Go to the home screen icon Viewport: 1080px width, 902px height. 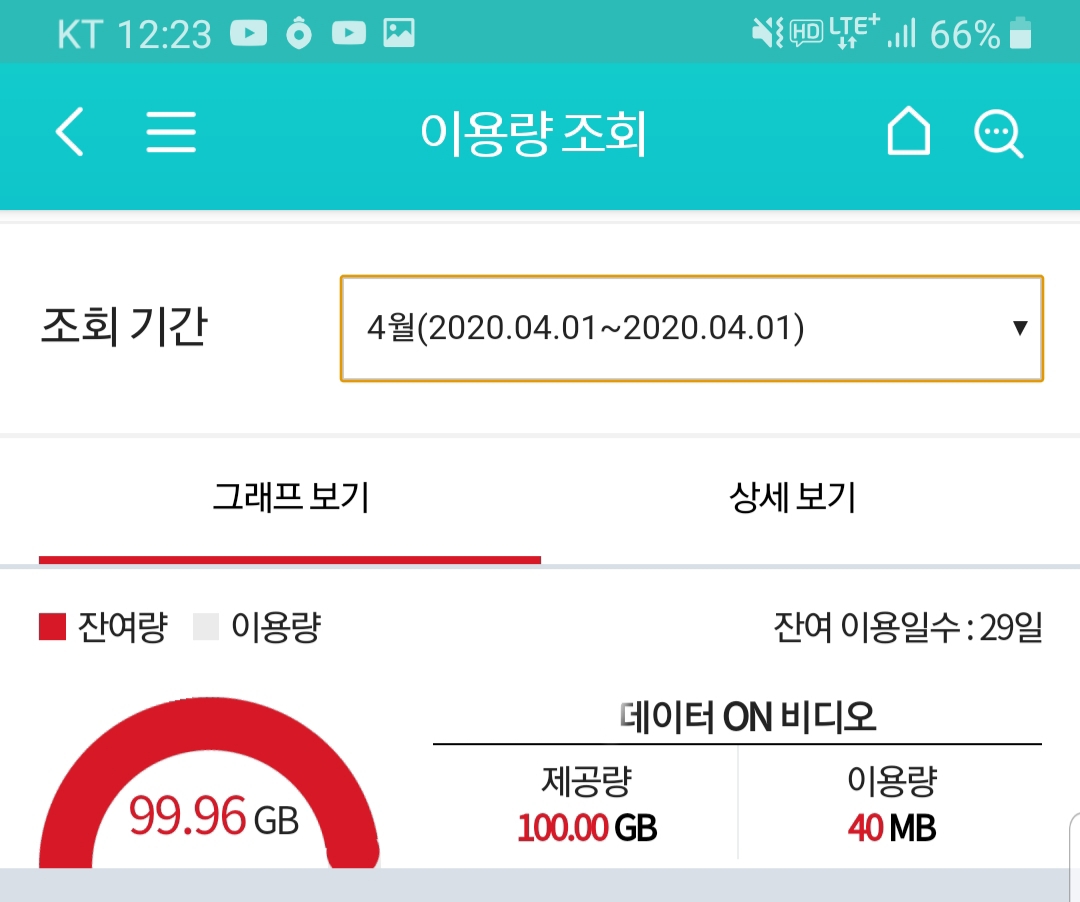click(x=908, y=132)
